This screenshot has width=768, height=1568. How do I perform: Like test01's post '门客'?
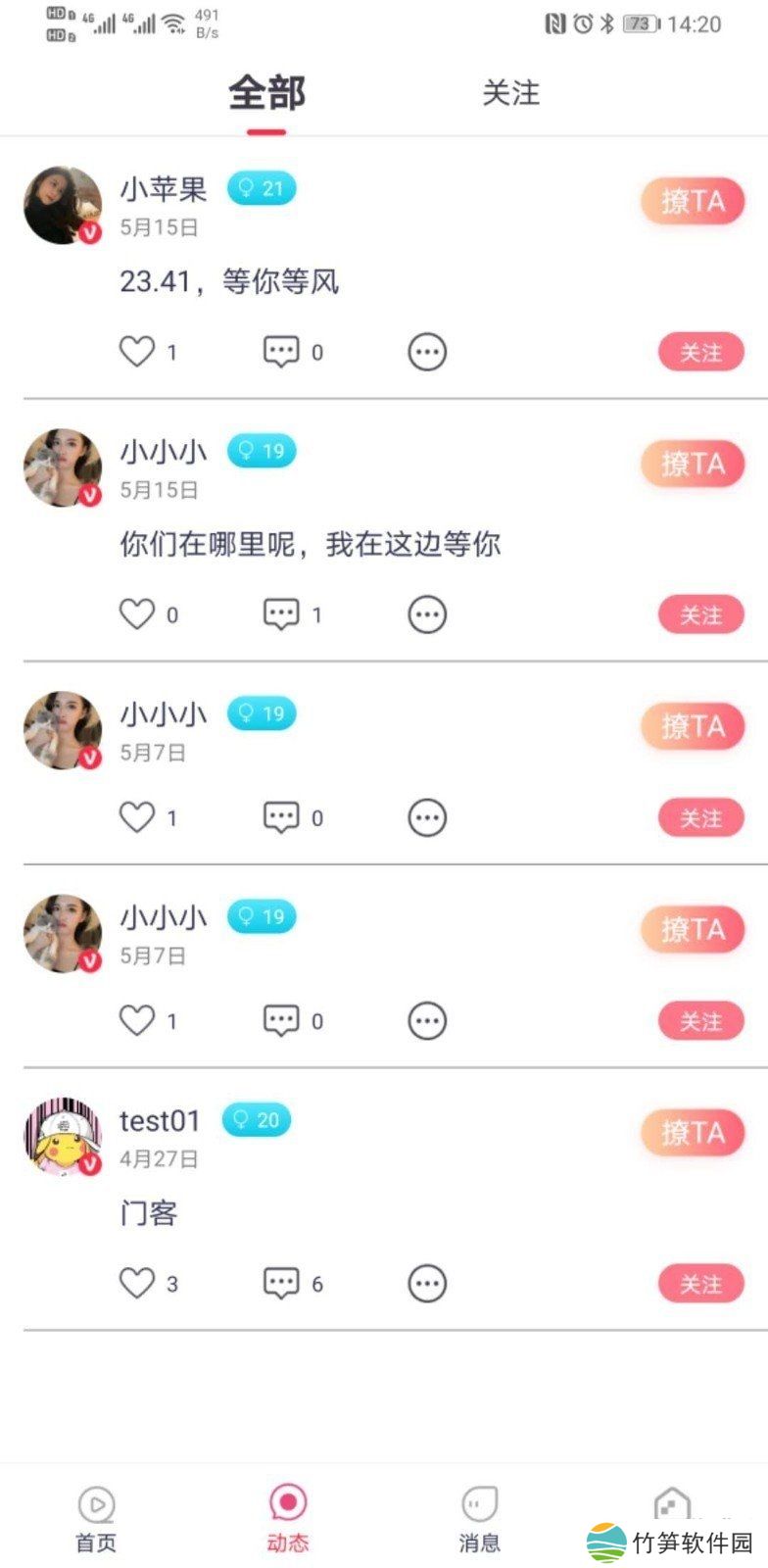point(137,1283)
